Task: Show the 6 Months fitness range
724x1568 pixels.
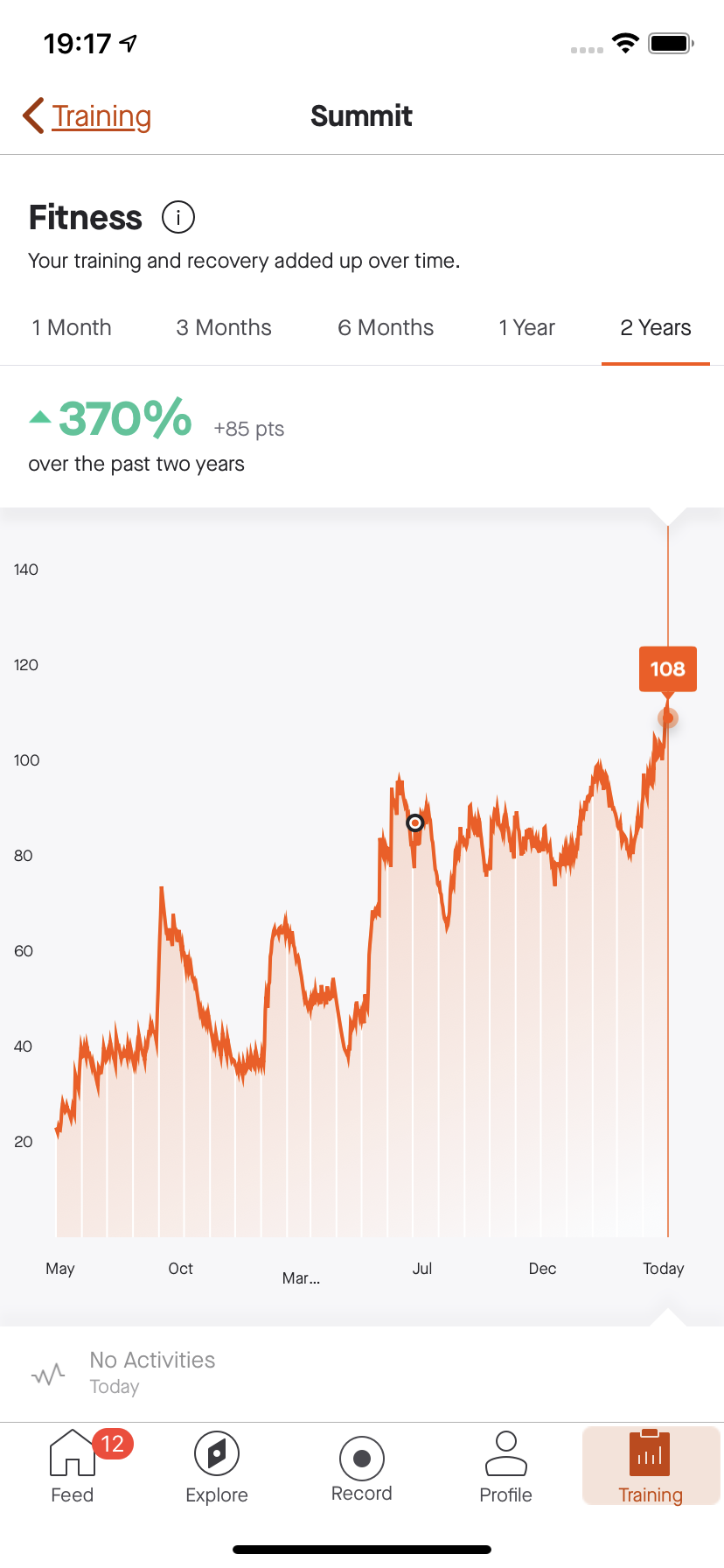Action: click(386, 327)
